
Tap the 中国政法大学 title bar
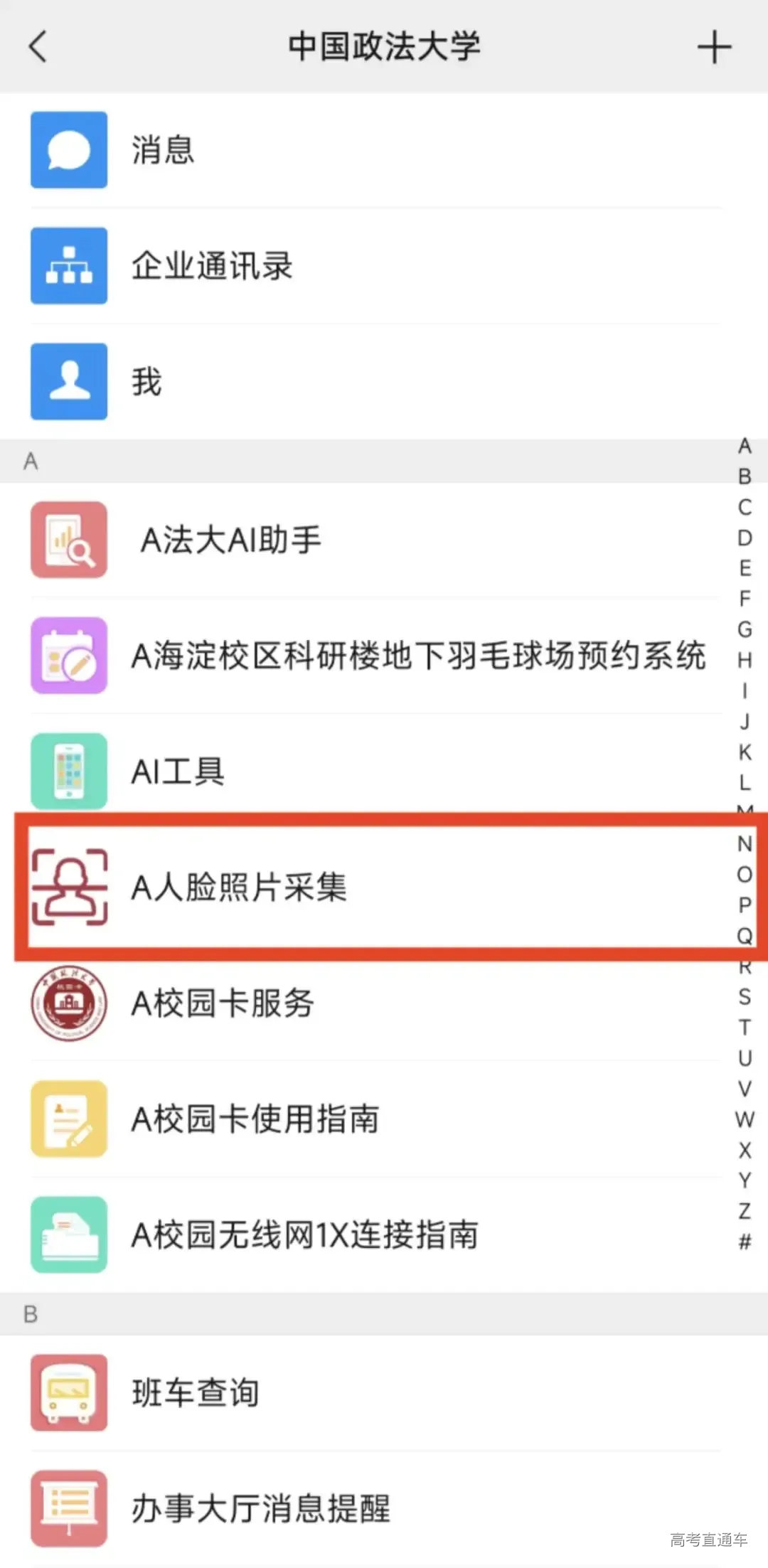pos(384,47)
